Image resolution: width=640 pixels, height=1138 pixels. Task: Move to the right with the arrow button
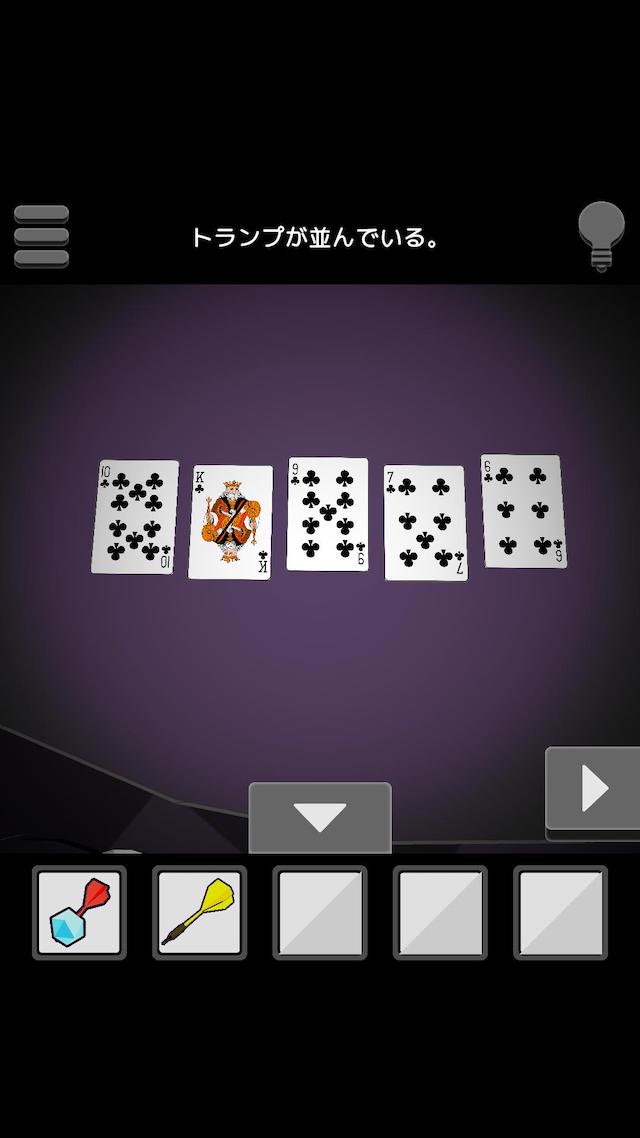click(593, 790)
